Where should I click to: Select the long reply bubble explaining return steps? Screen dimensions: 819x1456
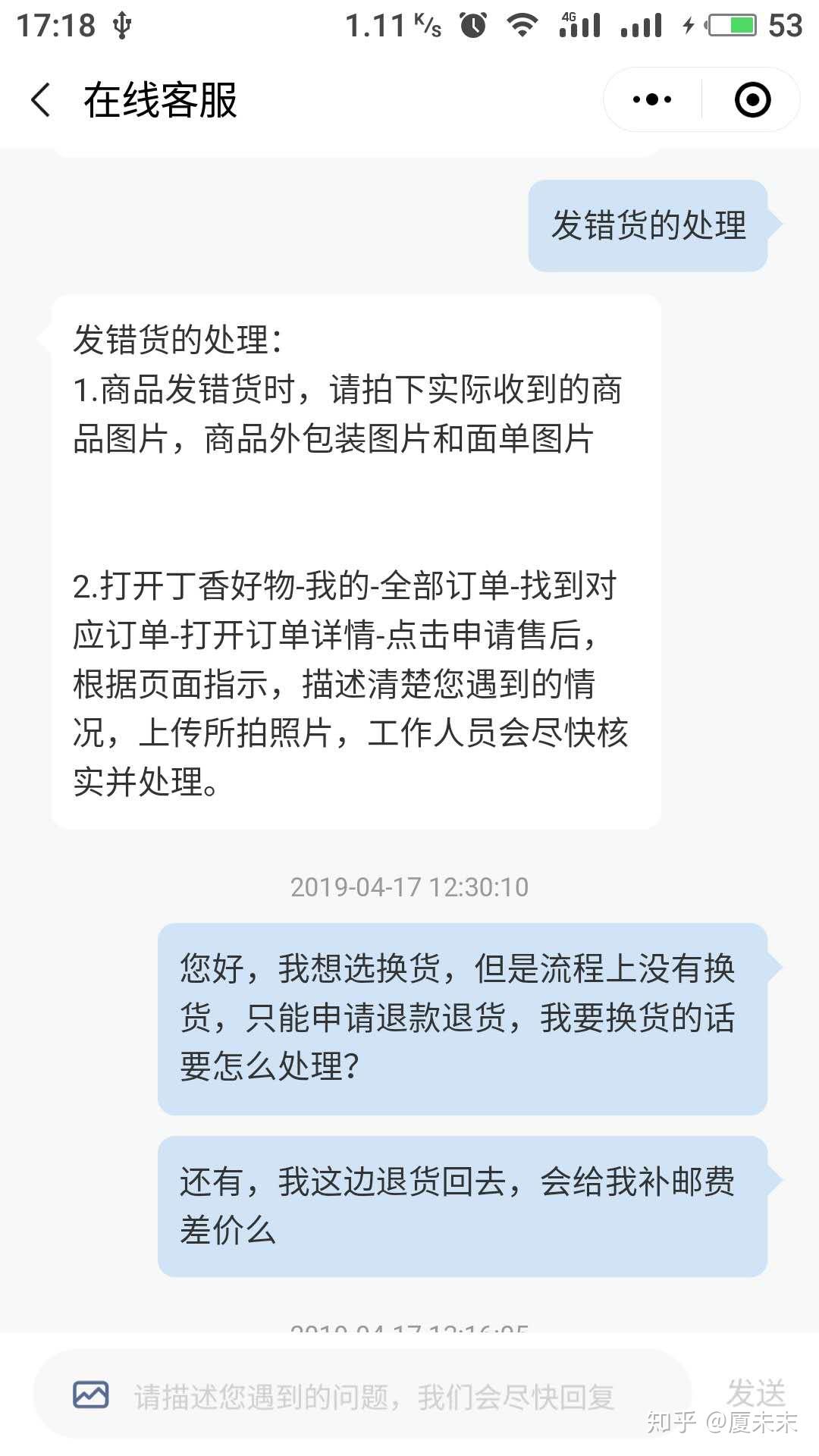point(356,561)
